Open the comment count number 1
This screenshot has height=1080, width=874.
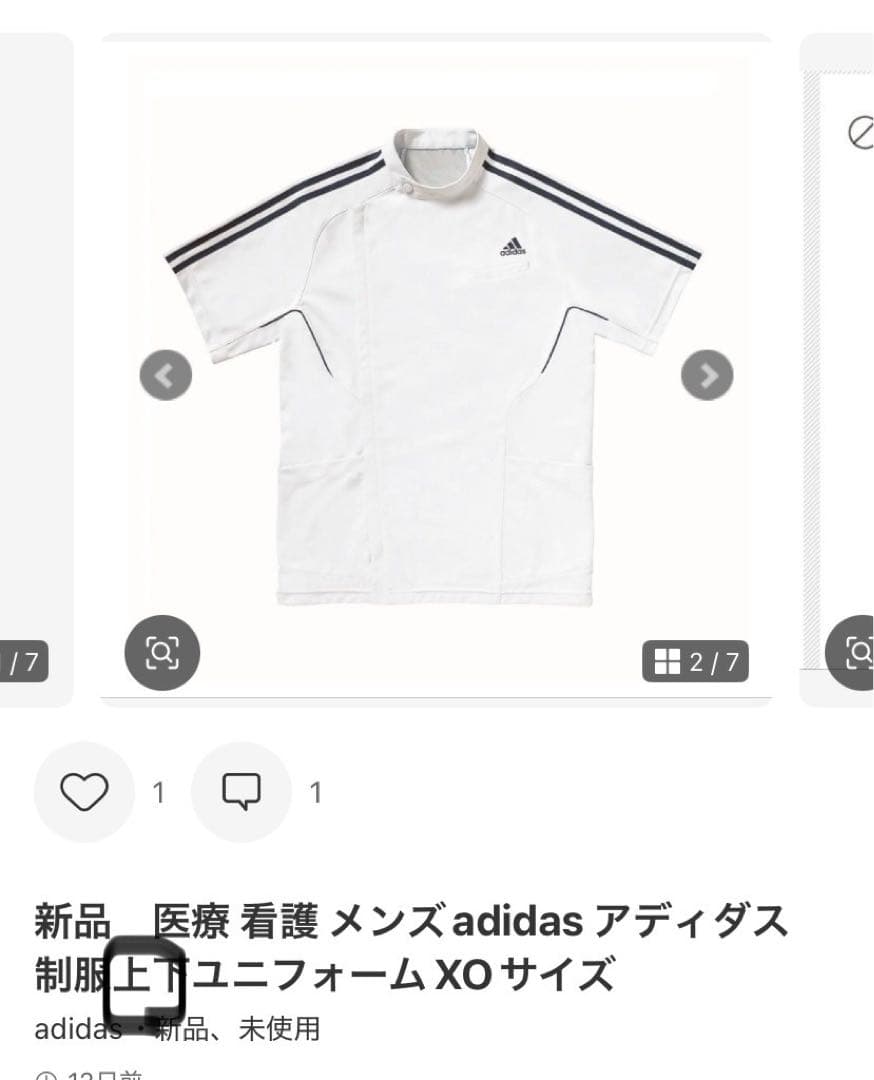coord(315,791)
